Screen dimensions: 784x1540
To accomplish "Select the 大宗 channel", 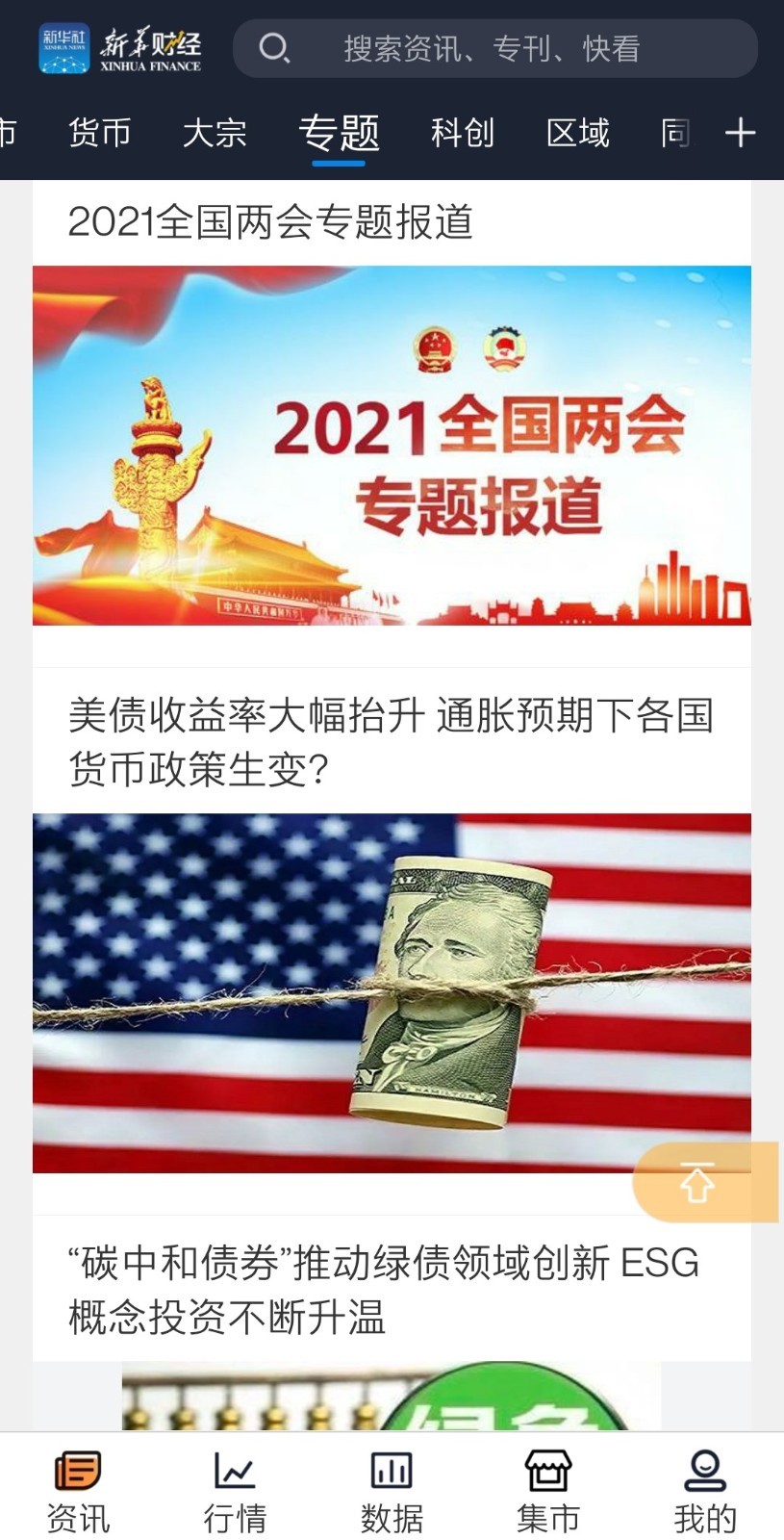I will (216, 132).
